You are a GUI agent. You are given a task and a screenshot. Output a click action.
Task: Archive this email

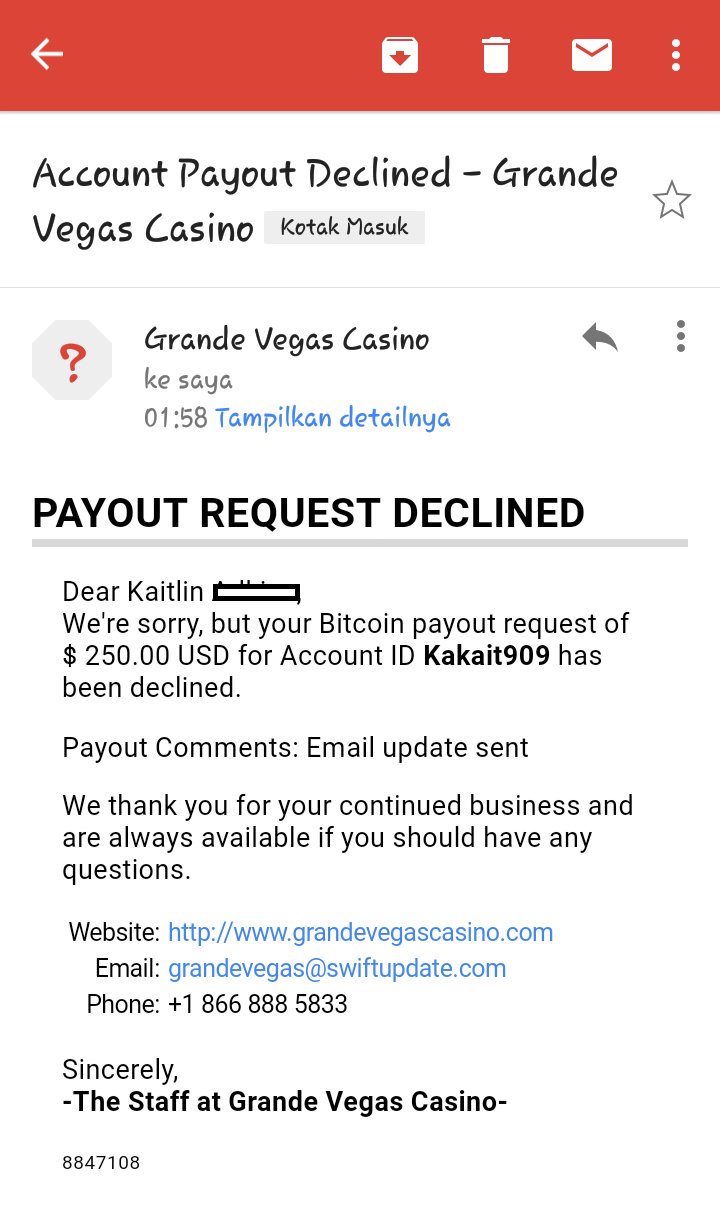(400, 54)
